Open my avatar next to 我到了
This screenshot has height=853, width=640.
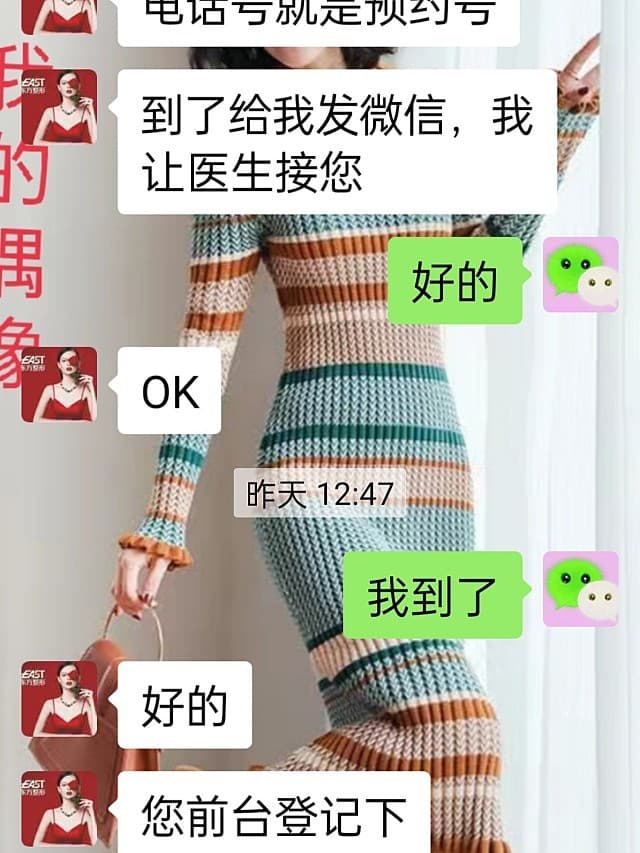pyautogui.click(x=580, y=589)
